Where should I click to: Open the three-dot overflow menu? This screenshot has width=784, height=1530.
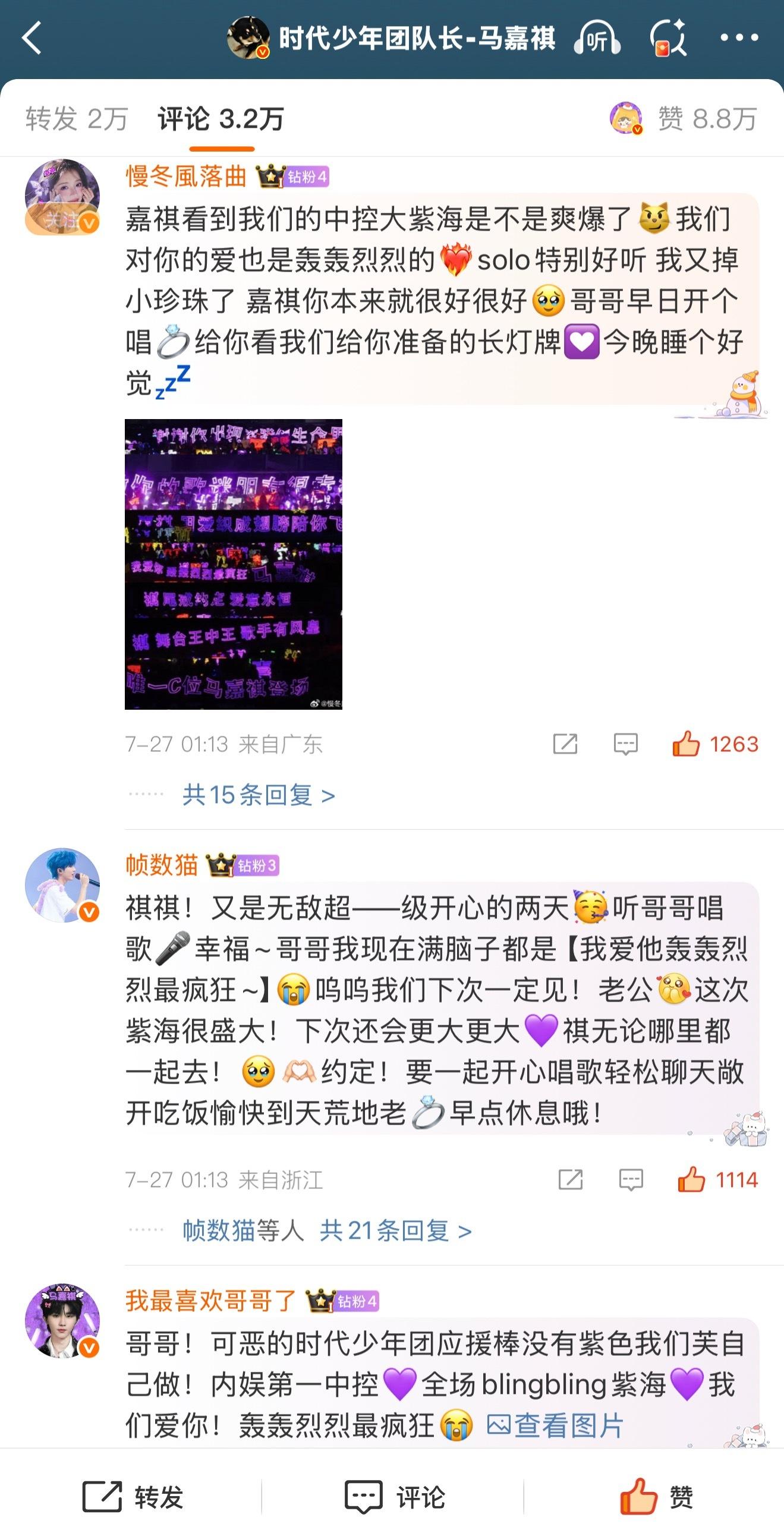pos(739,38)
